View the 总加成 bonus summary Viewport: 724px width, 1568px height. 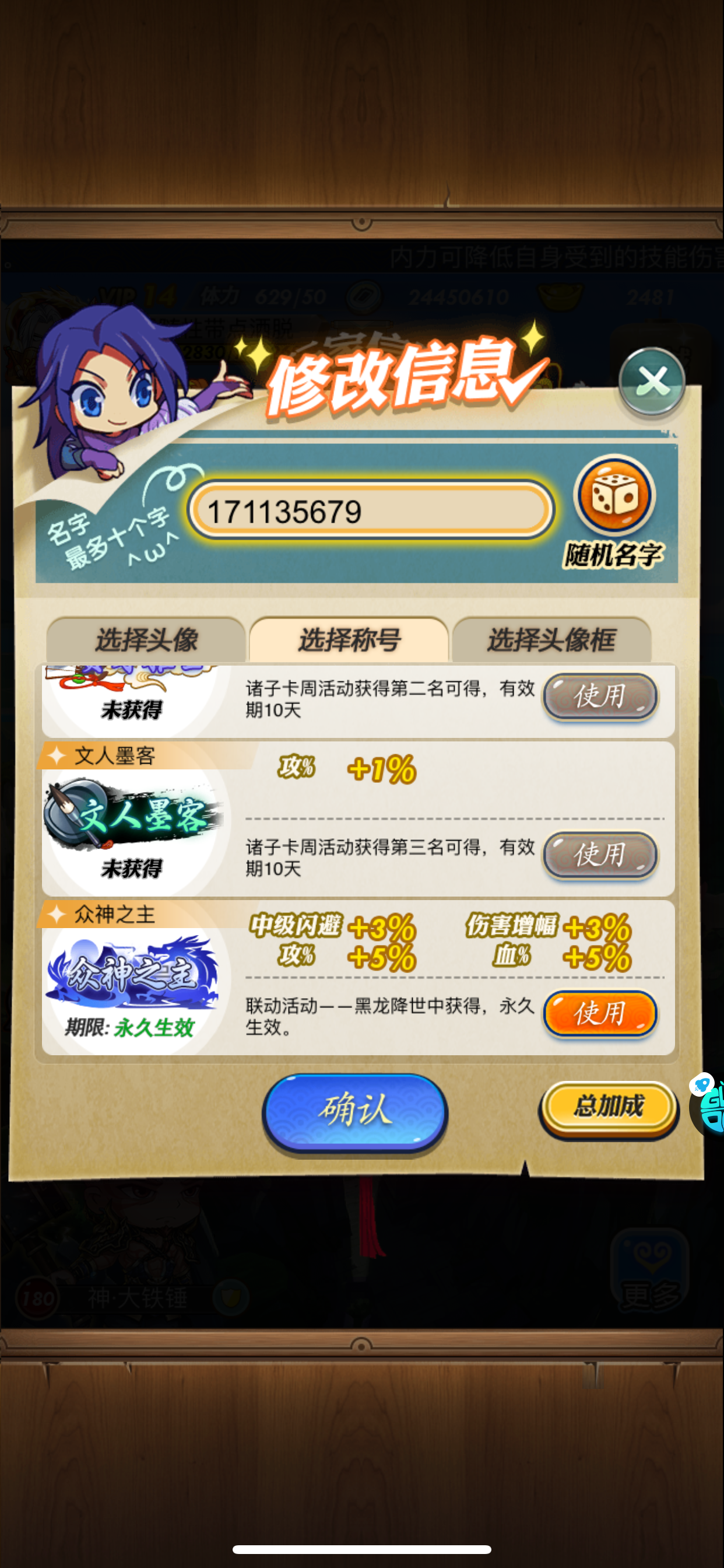pos(609,1107)
